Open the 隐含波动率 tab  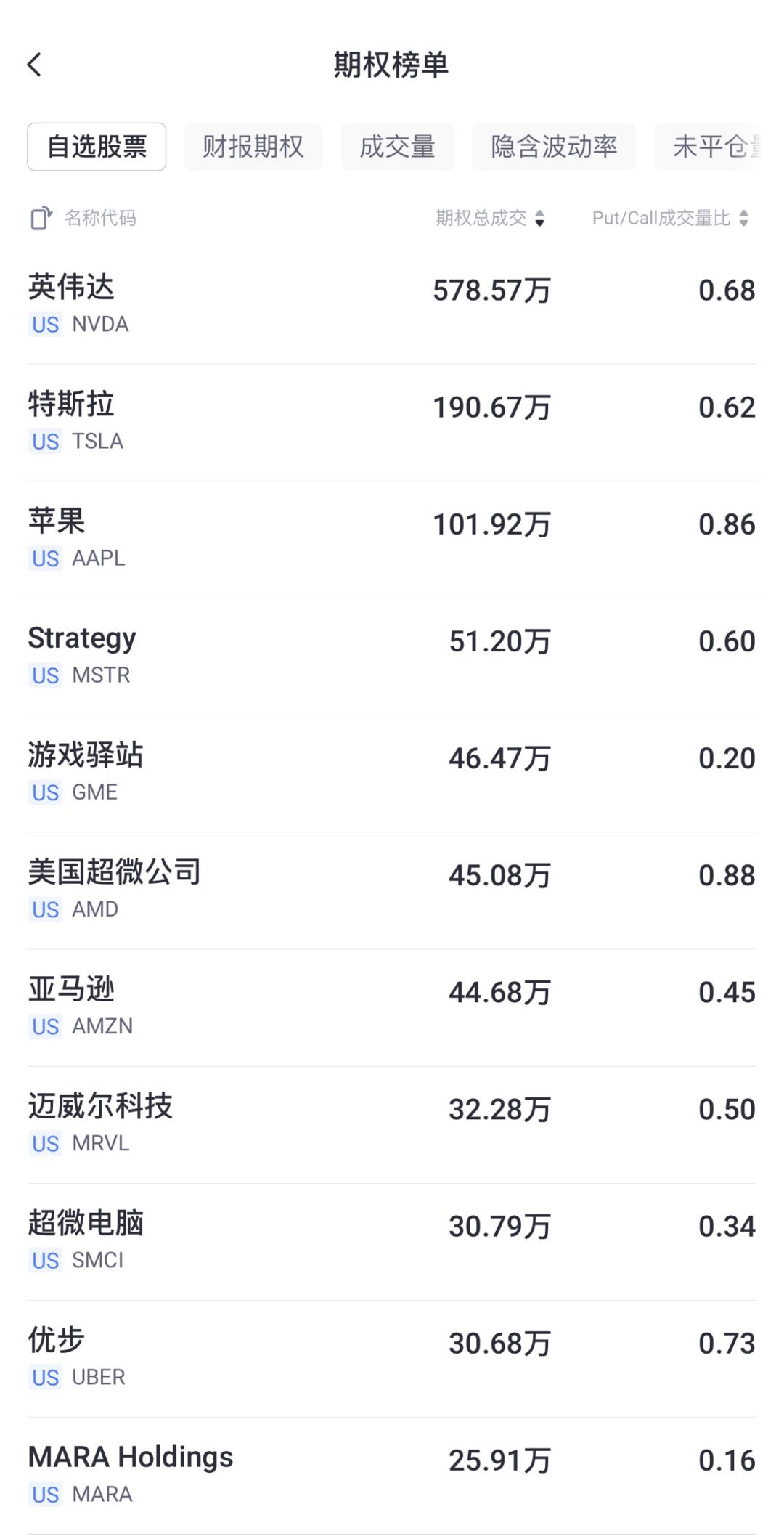(x=554, y=147)
